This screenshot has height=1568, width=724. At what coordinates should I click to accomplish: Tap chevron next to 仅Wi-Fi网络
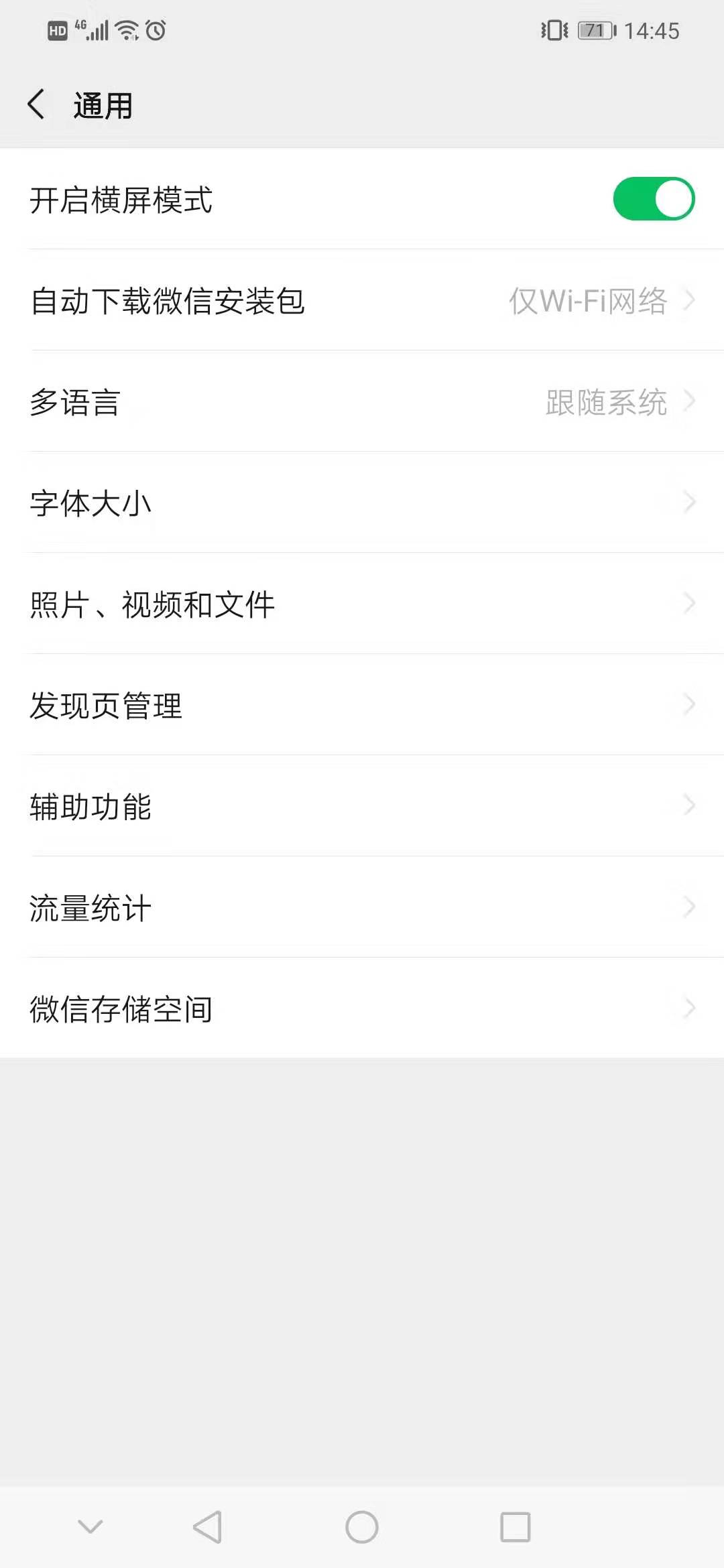coord(689,302)
